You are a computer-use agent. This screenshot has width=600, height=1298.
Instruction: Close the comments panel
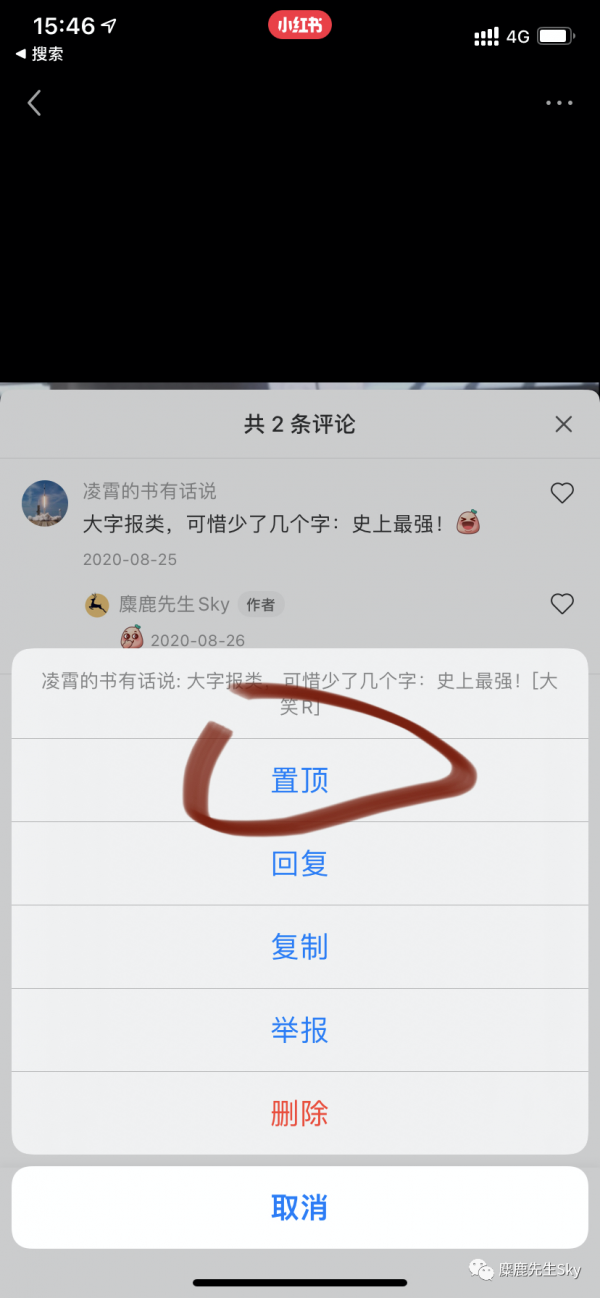pos(563,425)
